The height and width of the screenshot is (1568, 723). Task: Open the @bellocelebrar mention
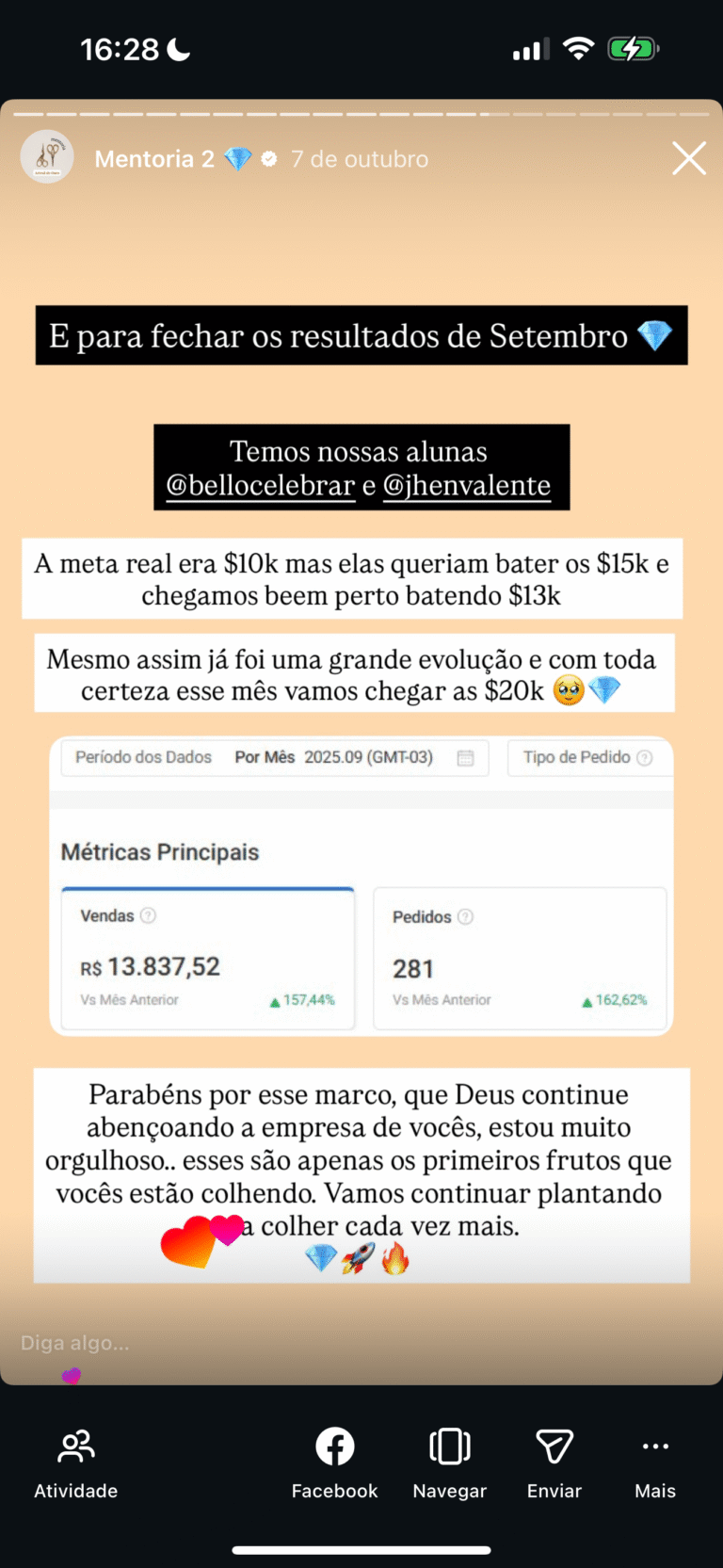(x=261, y=486)
